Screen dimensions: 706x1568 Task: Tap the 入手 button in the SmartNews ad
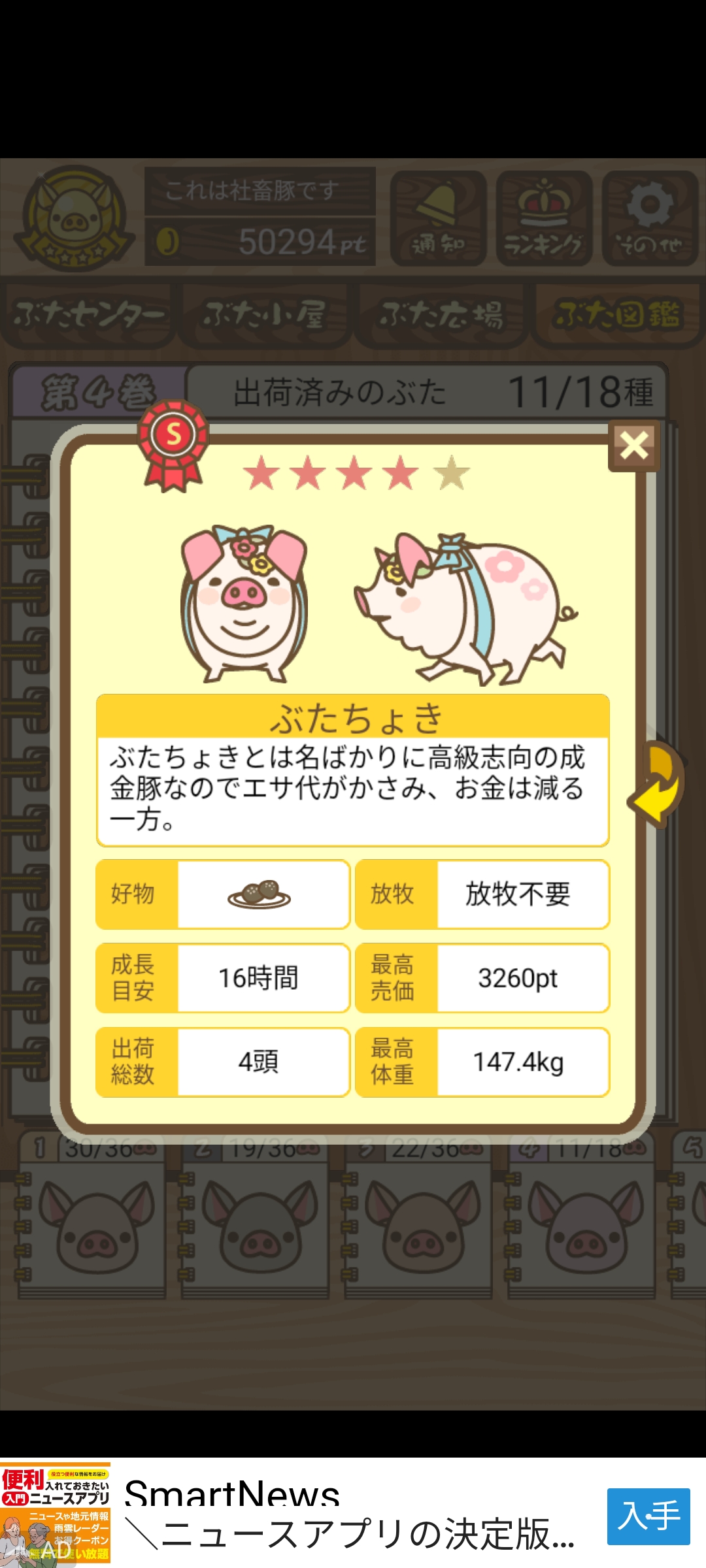click(x=648, y=1516)
